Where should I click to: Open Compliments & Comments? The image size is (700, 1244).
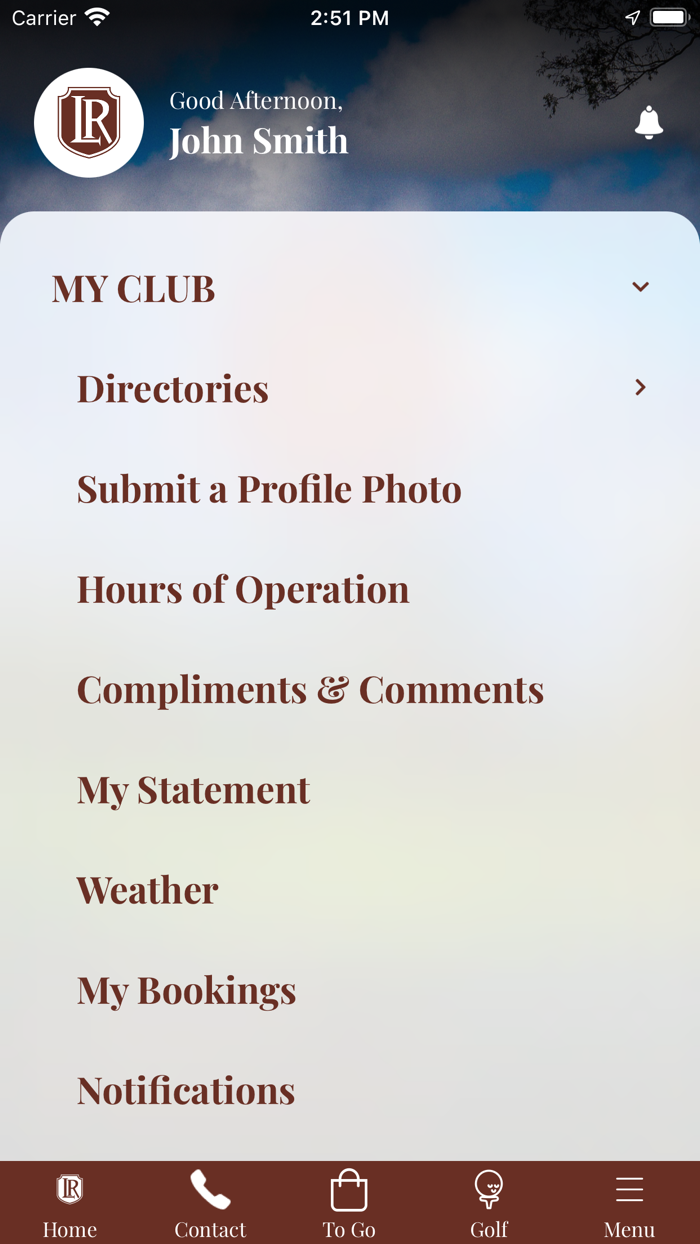[x=310, y=689]
